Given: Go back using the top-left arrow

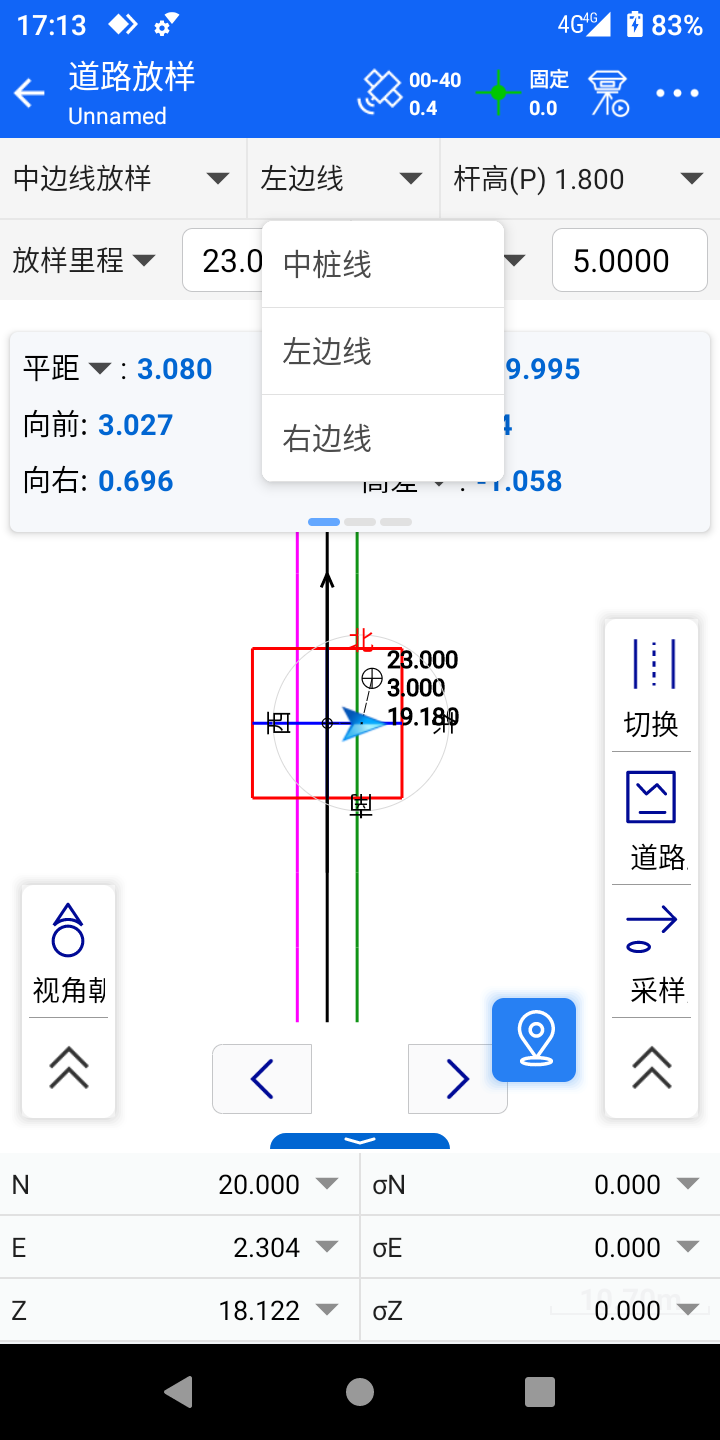Looking at the screenshot, I should 30,94.
